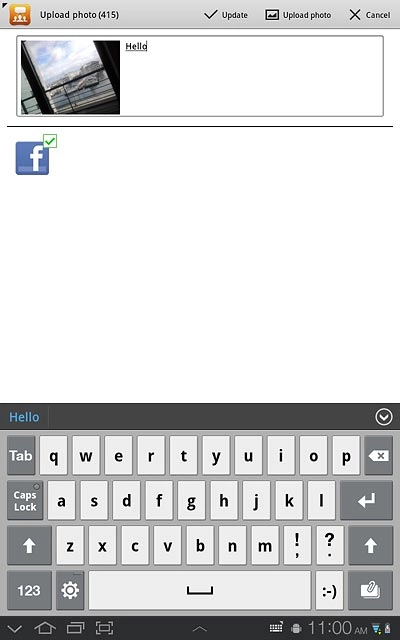
Task: Take a screenshot with the capture icon
Action: tap(104, 628)
